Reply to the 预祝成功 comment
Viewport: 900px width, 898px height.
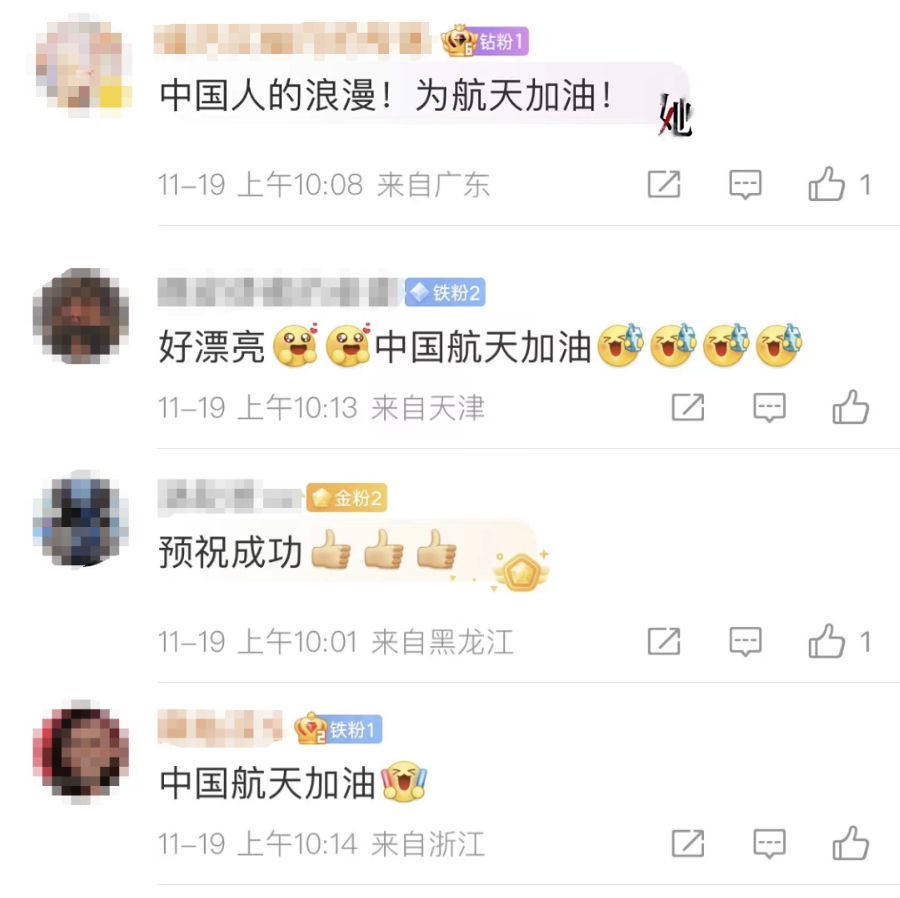[745, 641]
